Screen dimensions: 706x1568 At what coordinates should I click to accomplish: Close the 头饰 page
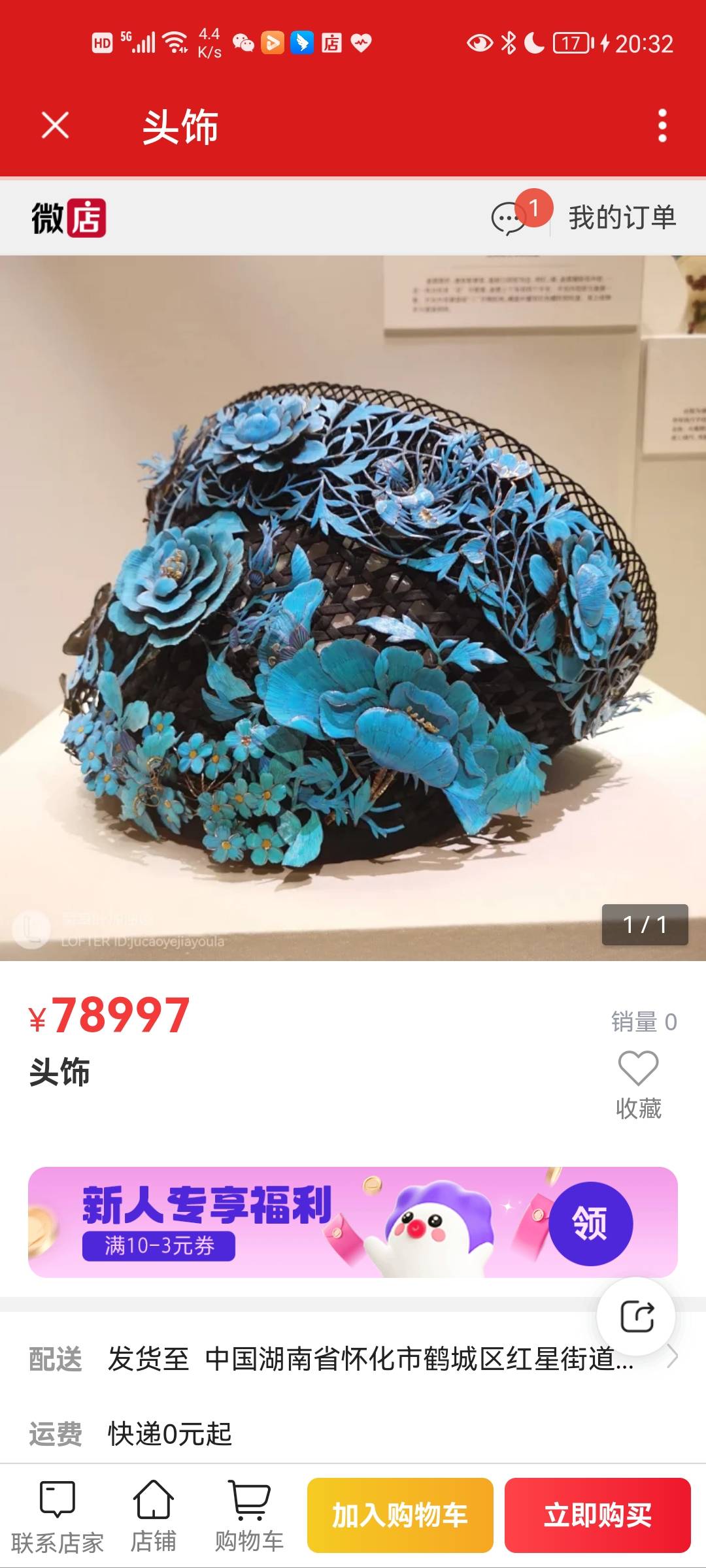pyautogui.click(x=55, y=125)
